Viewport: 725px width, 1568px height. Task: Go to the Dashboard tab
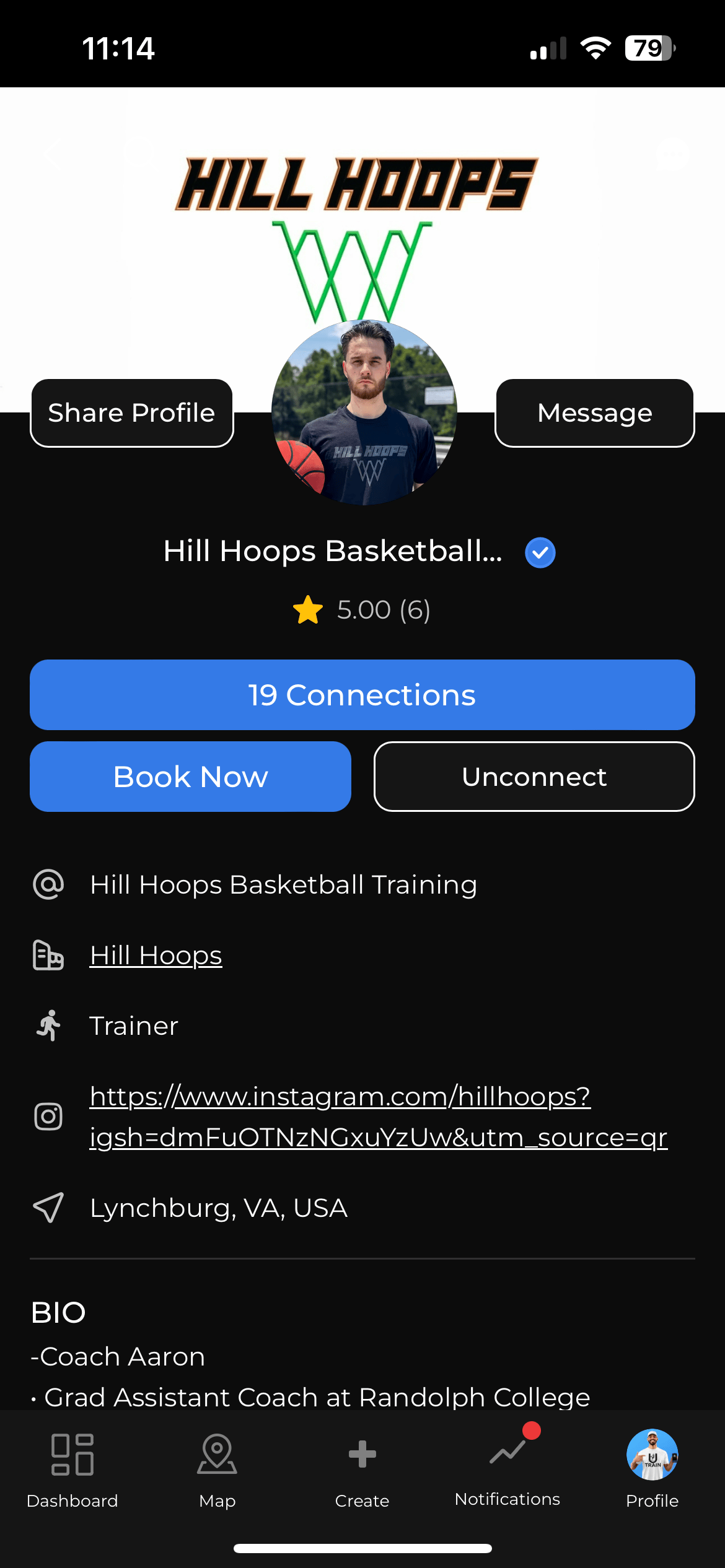72,1468
